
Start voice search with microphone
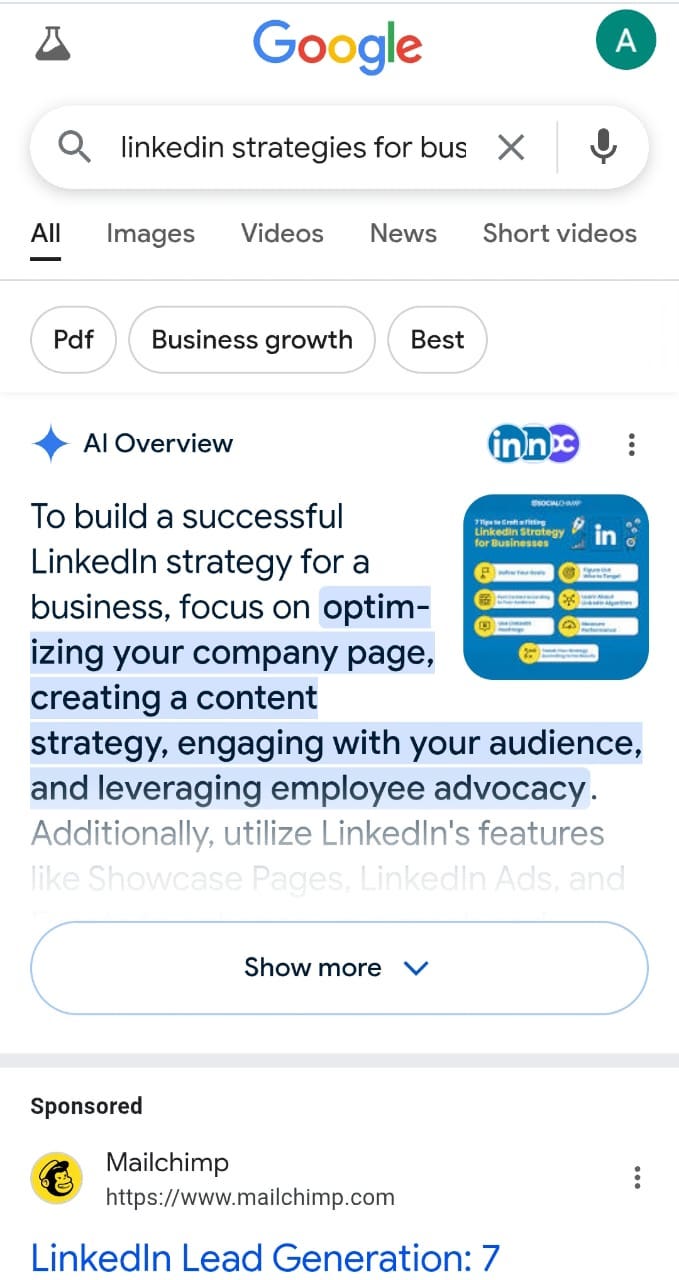tap(602, 148)
